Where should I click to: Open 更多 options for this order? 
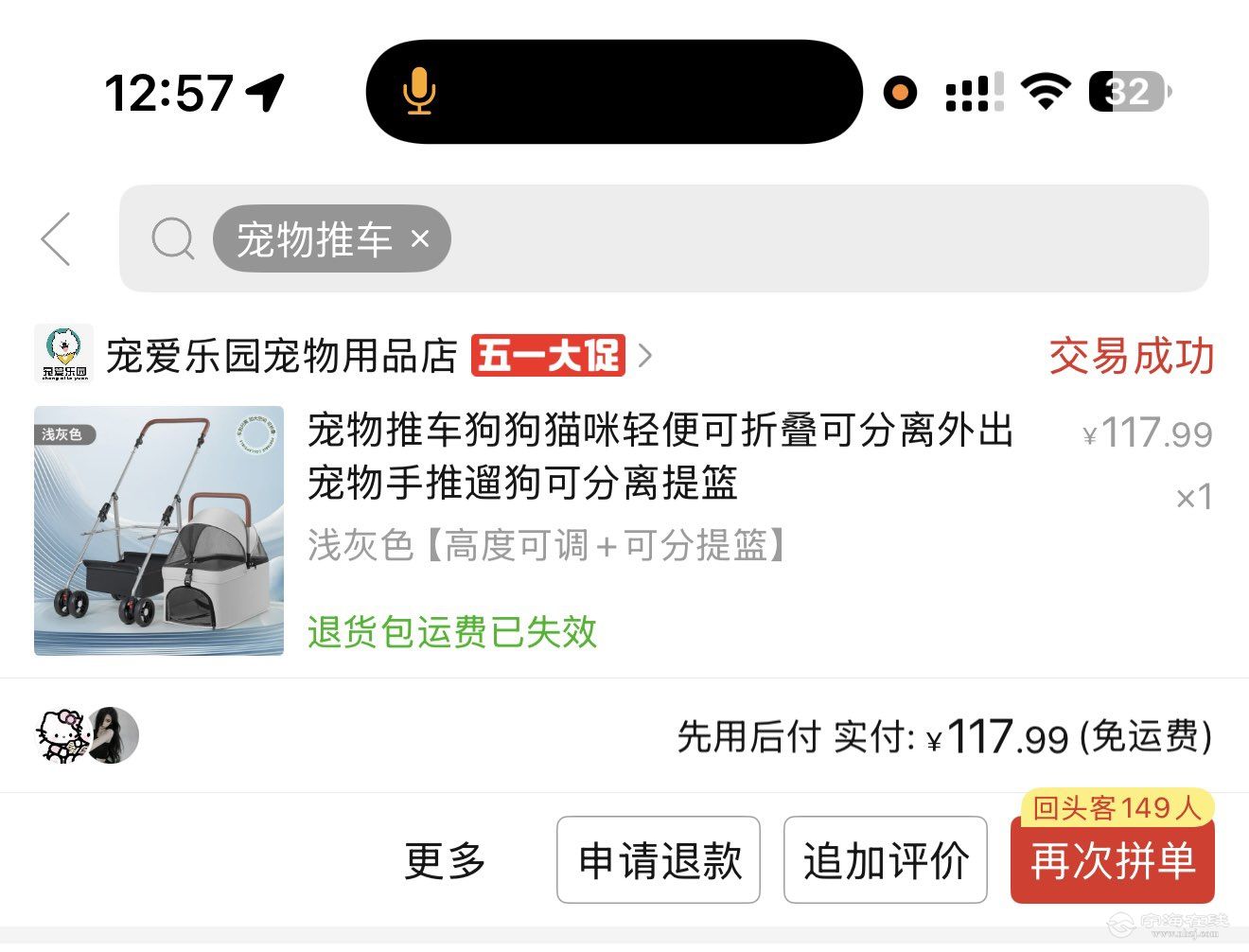[x=445, y=860]
